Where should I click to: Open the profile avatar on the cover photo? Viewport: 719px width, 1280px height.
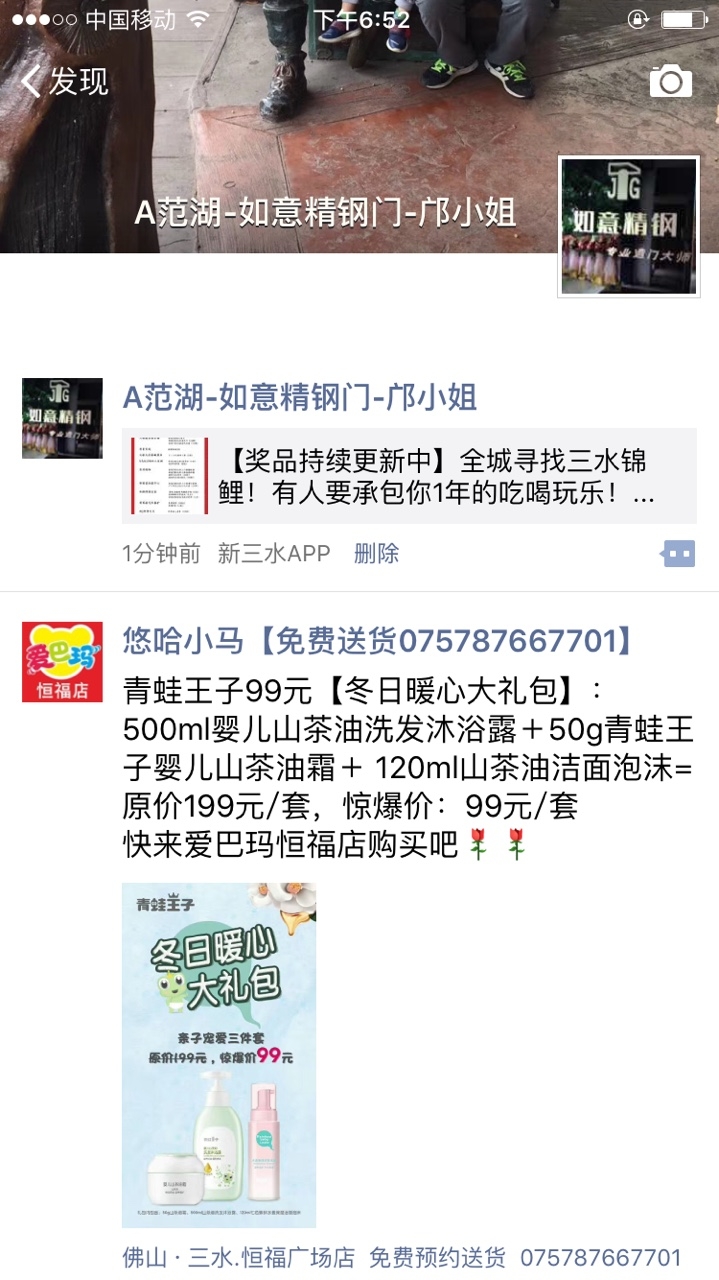point(629,226)
